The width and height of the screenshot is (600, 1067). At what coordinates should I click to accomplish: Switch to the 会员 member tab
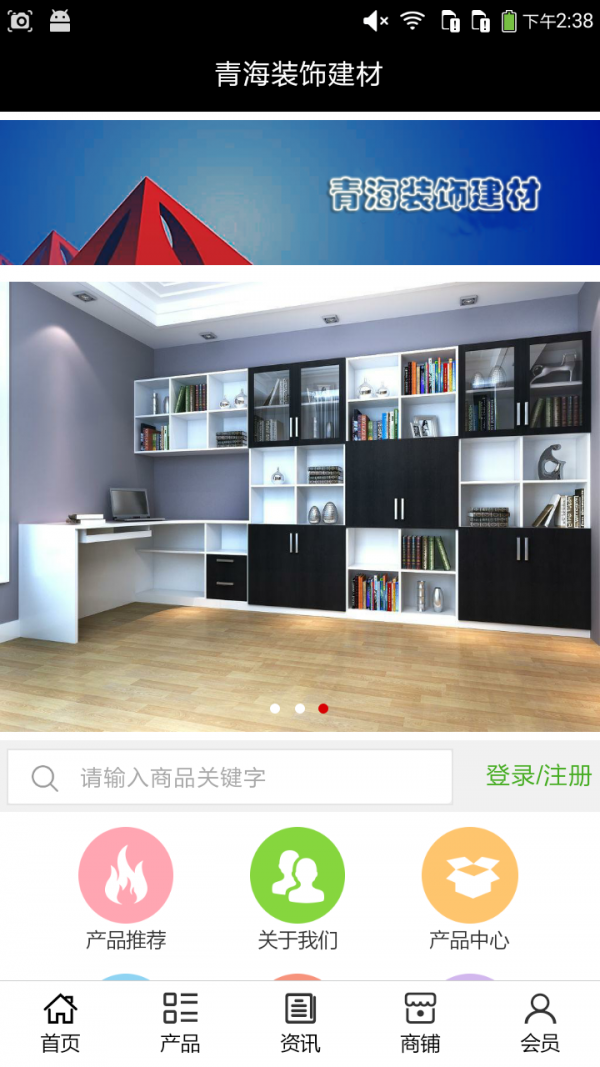[x=540, y=1023]
